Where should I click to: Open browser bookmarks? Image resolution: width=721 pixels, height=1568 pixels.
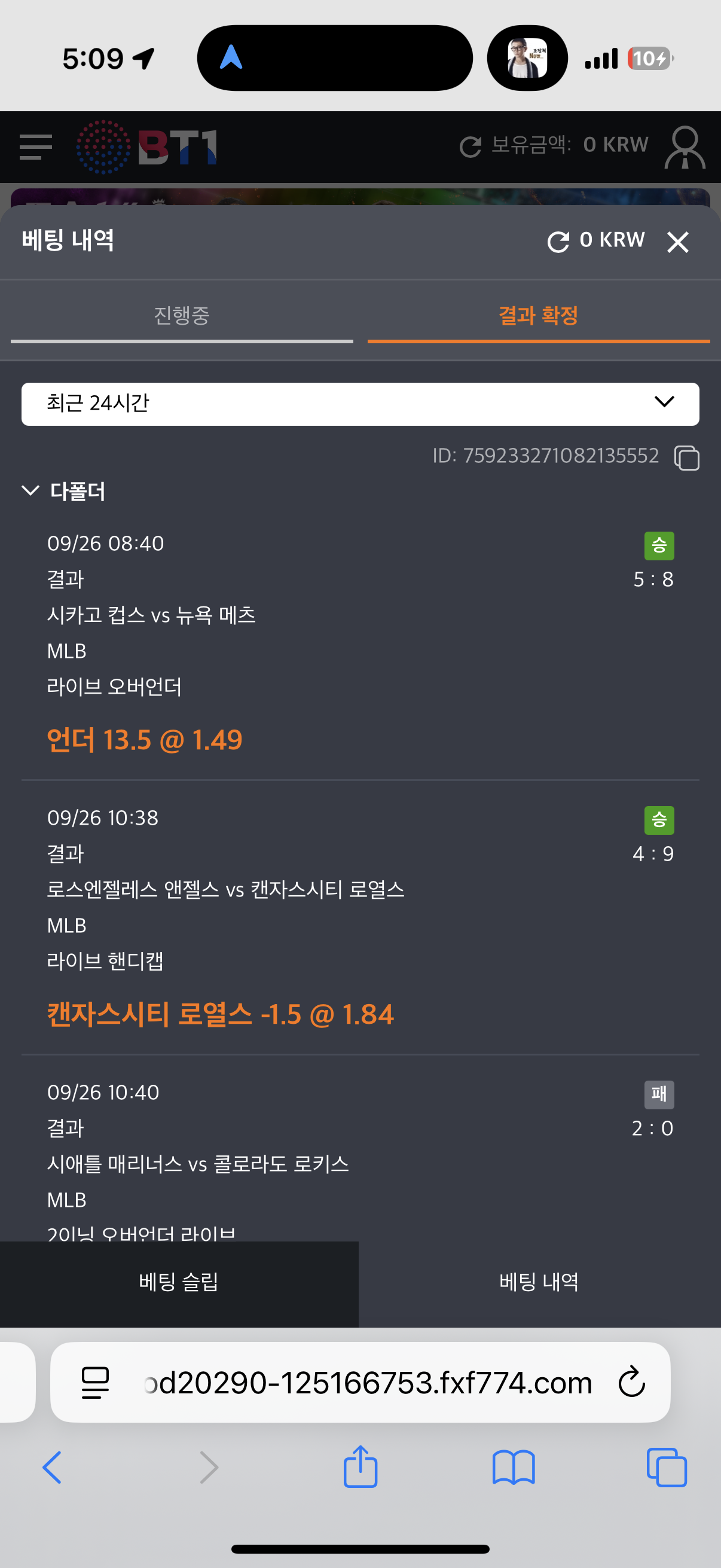point(514,1467)
